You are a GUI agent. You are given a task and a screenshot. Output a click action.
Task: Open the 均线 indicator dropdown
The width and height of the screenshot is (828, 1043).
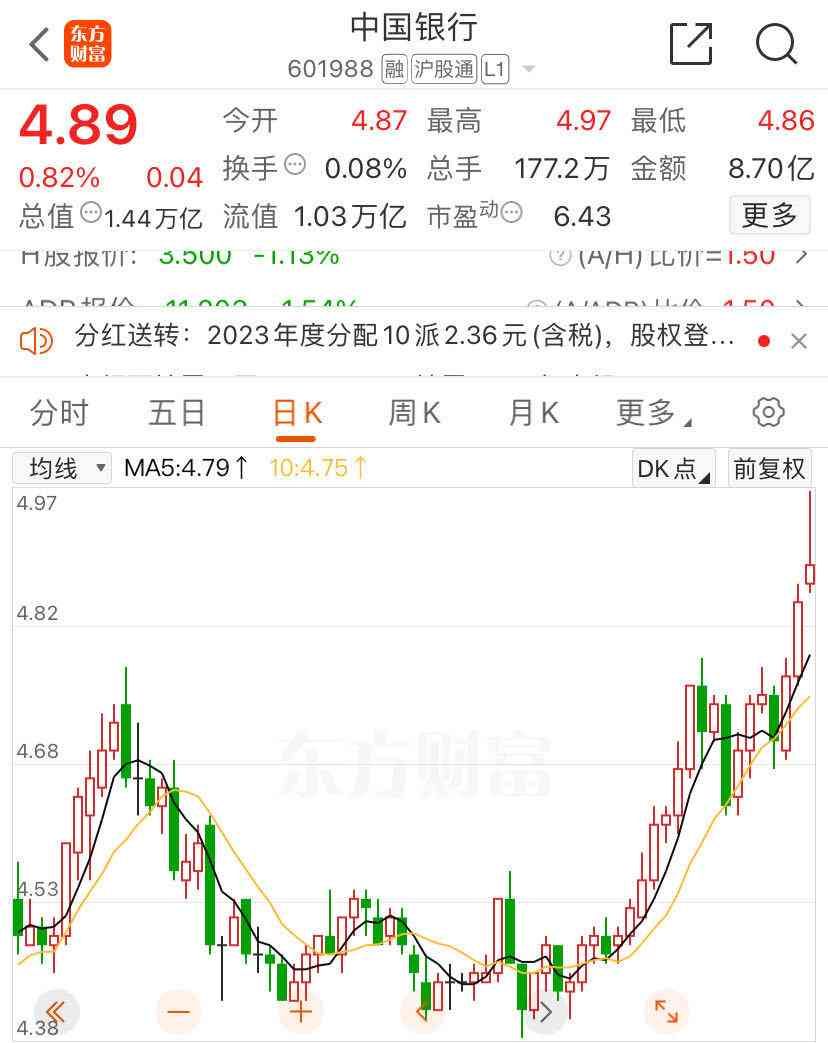pos(62,467)
